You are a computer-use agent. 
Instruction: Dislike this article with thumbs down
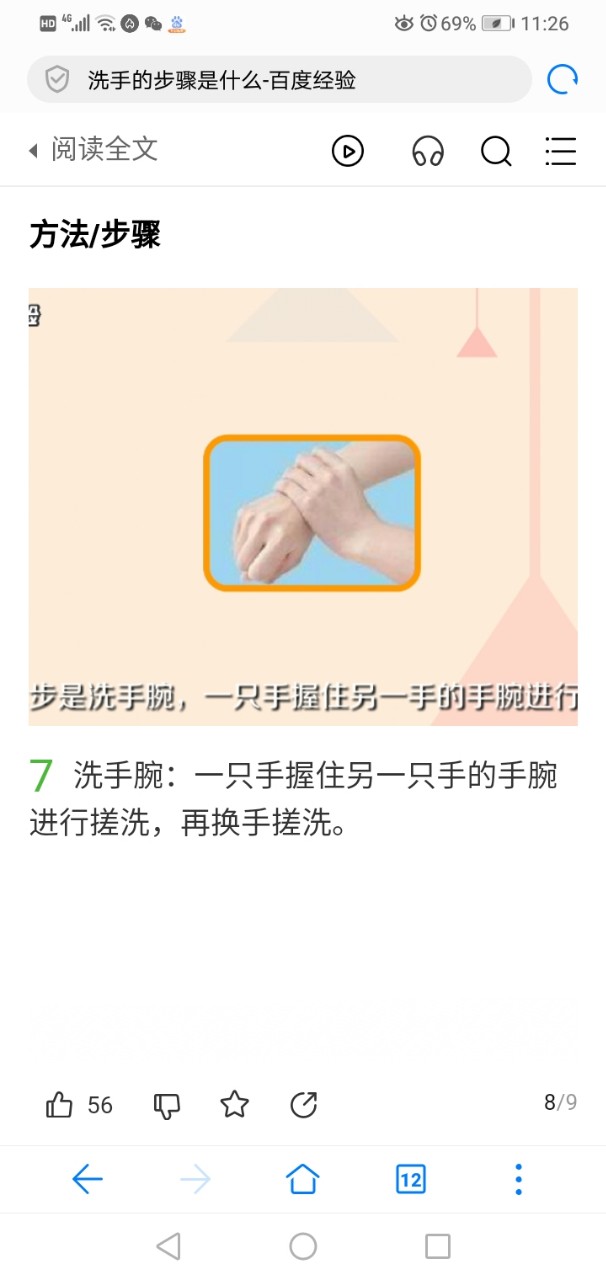[166, 1104]
